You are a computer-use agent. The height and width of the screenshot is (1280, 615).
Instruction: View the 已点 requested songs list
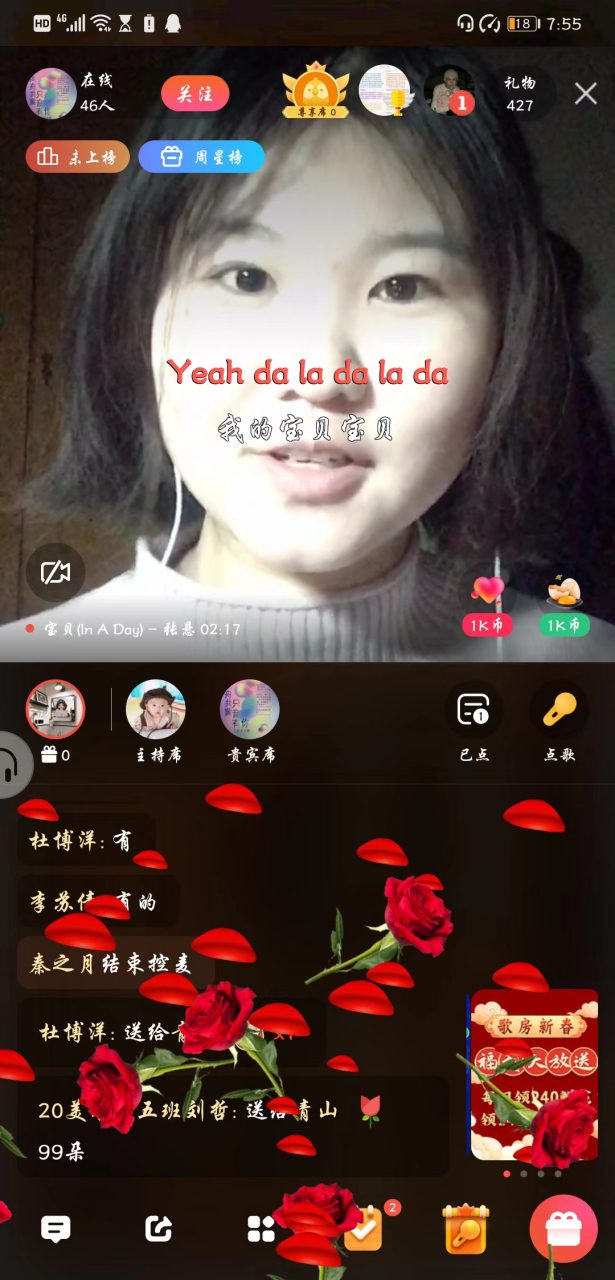pyautogui.click(x=474, y=720)
